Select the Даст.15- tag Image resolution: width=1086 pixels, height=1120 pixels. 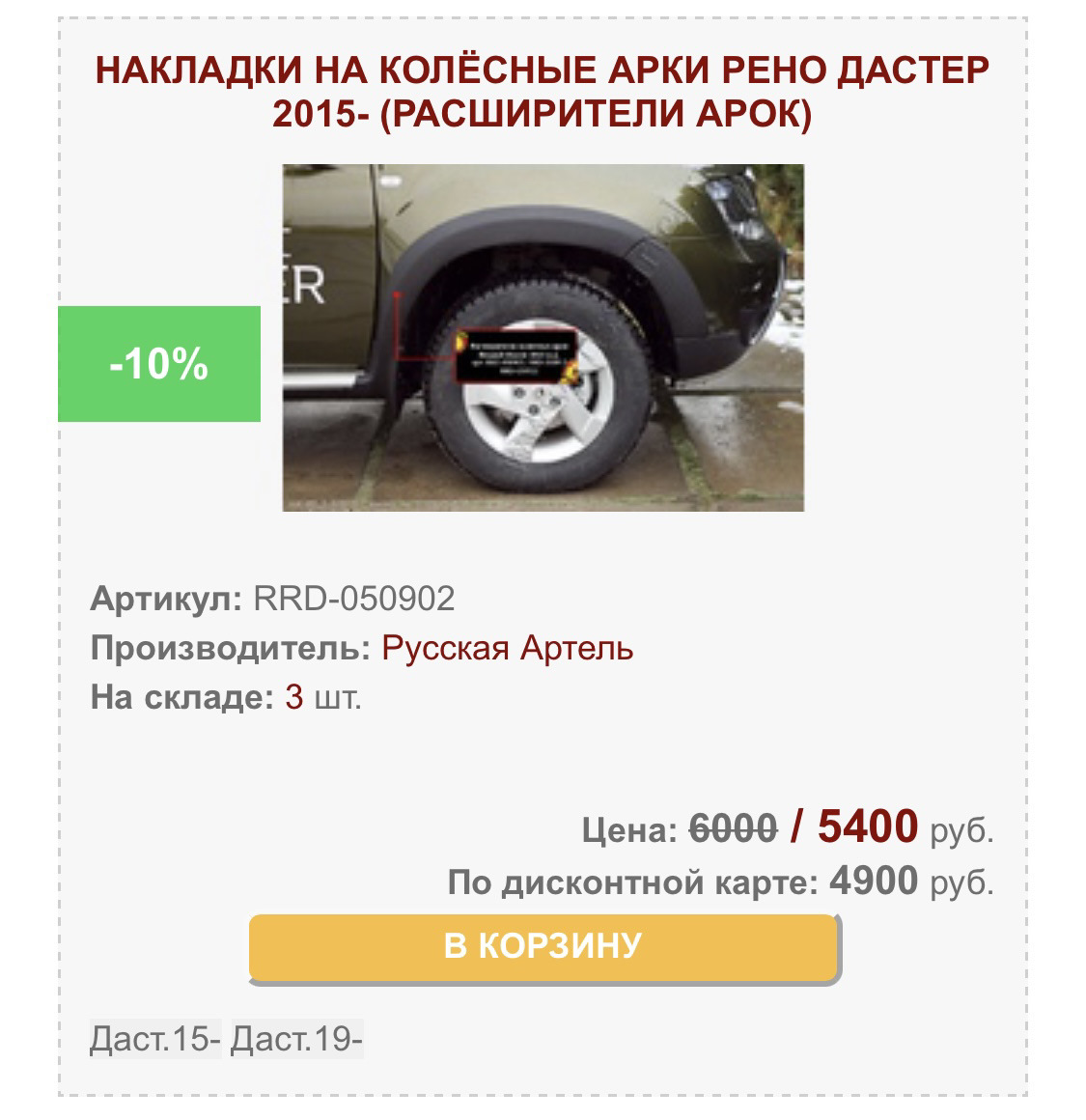(x=155, y=1040)
